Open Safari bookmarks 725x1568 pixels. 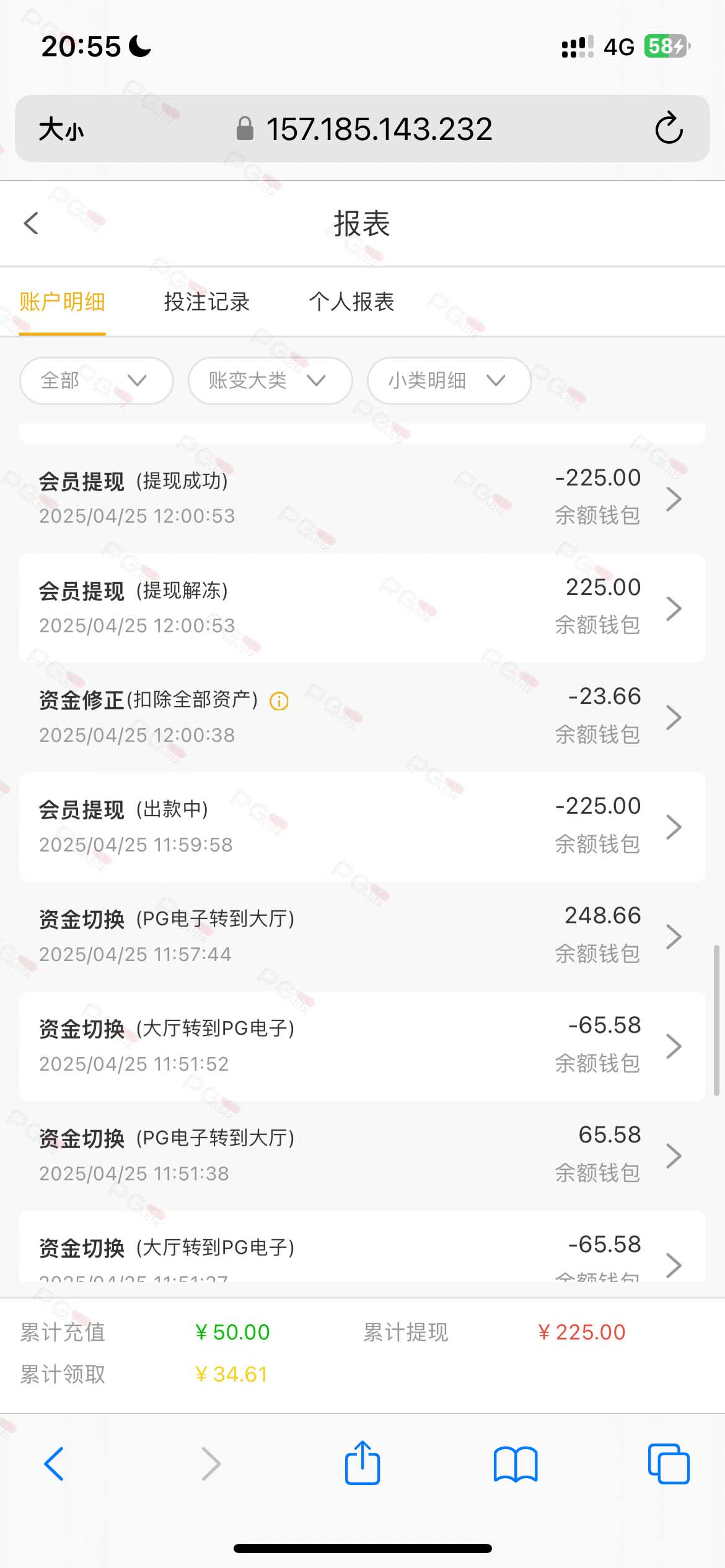tap(516, 1464)
